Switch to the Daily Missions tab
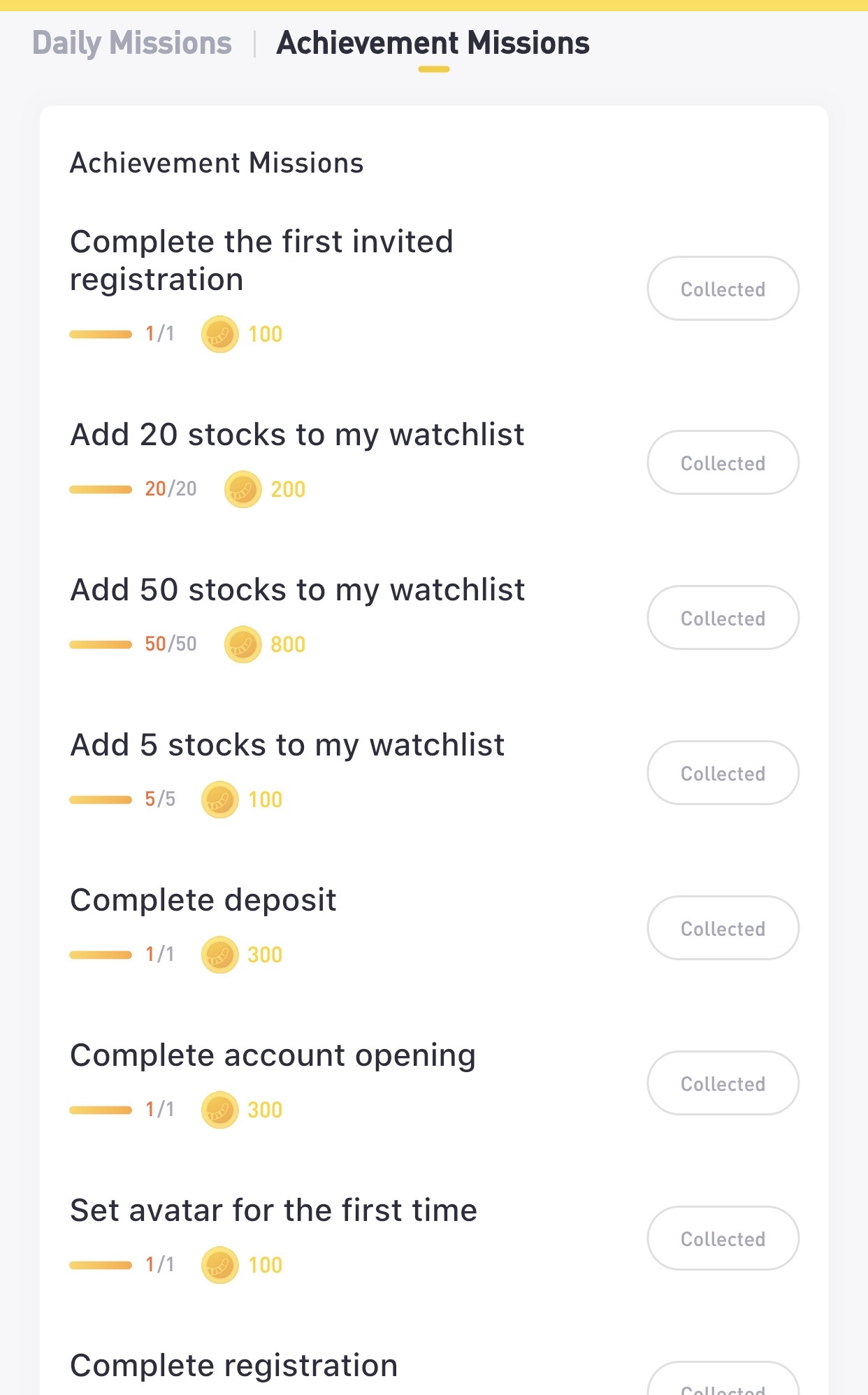 pyautogui.click(x=132, y=43)
